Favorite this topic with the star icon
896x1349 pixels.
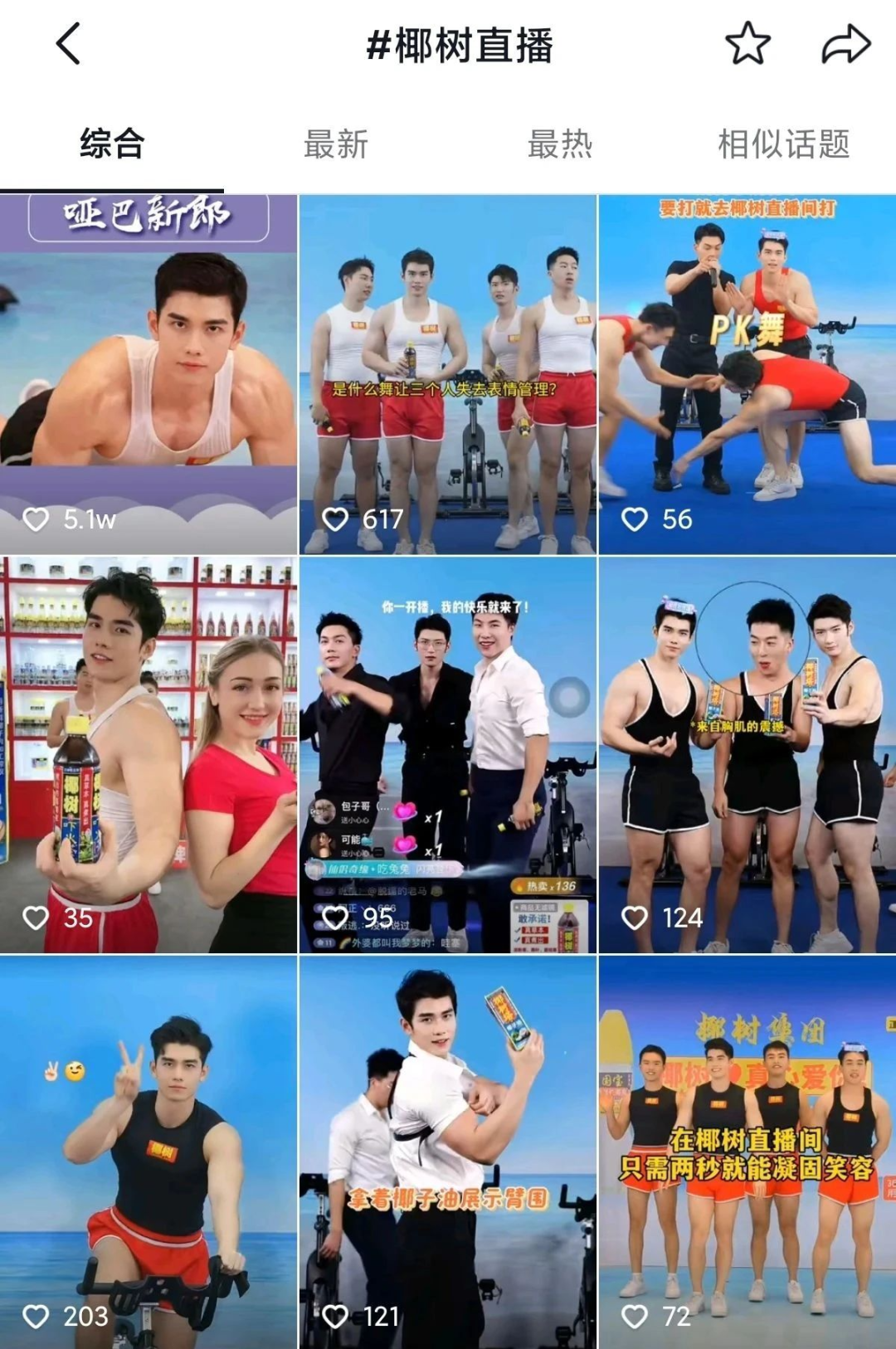pos(747,44)
